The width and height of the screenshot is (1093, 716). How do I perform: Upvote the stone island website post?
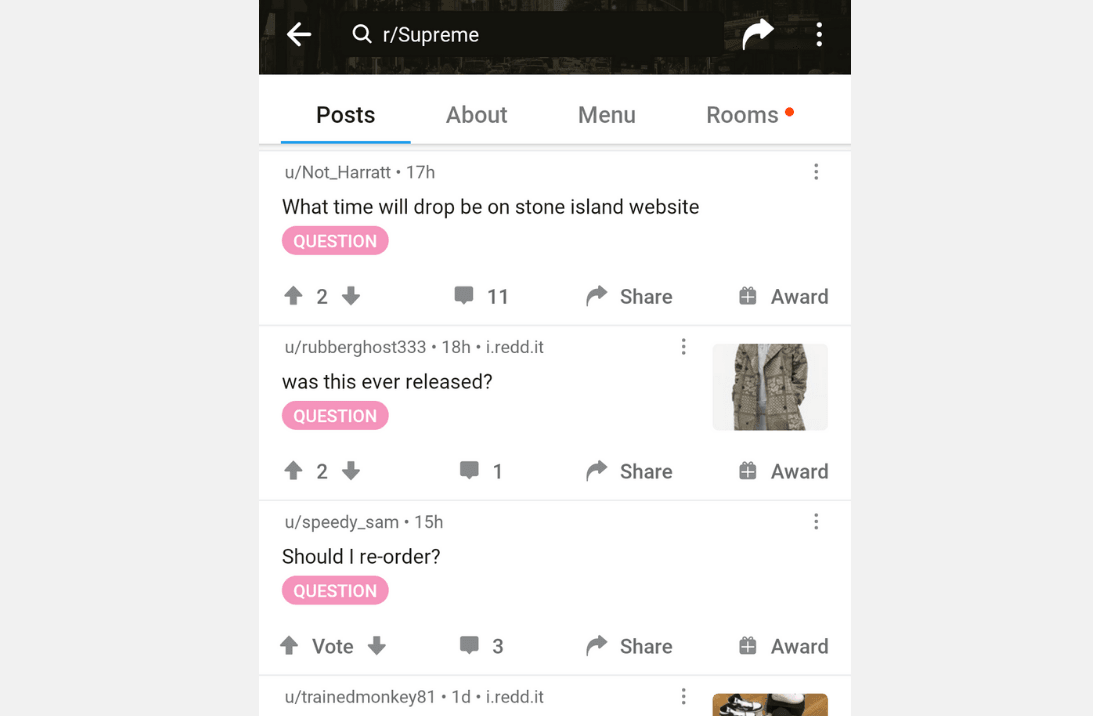(x=293, y=296)
